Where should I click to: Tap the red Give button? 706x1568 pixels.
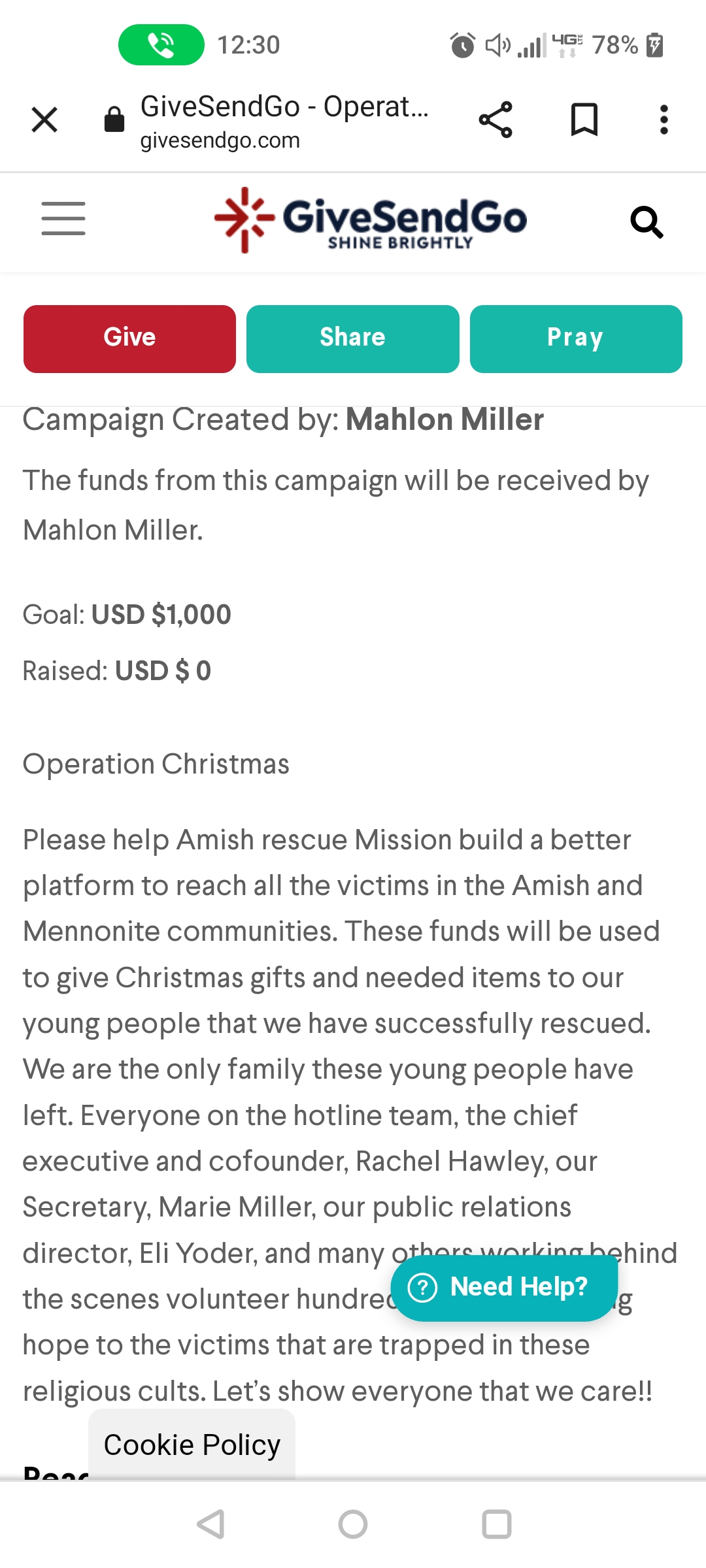[x=129, y=338]
